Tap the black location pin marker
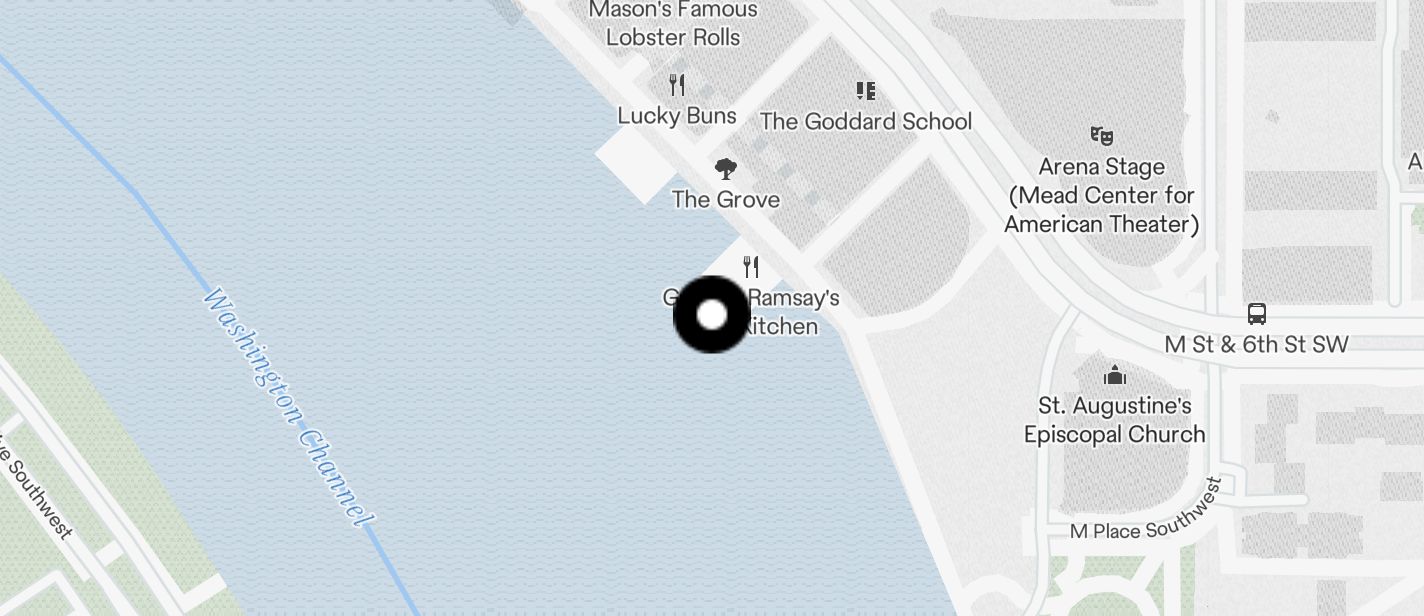1424x616 pixels. point(711,316)
